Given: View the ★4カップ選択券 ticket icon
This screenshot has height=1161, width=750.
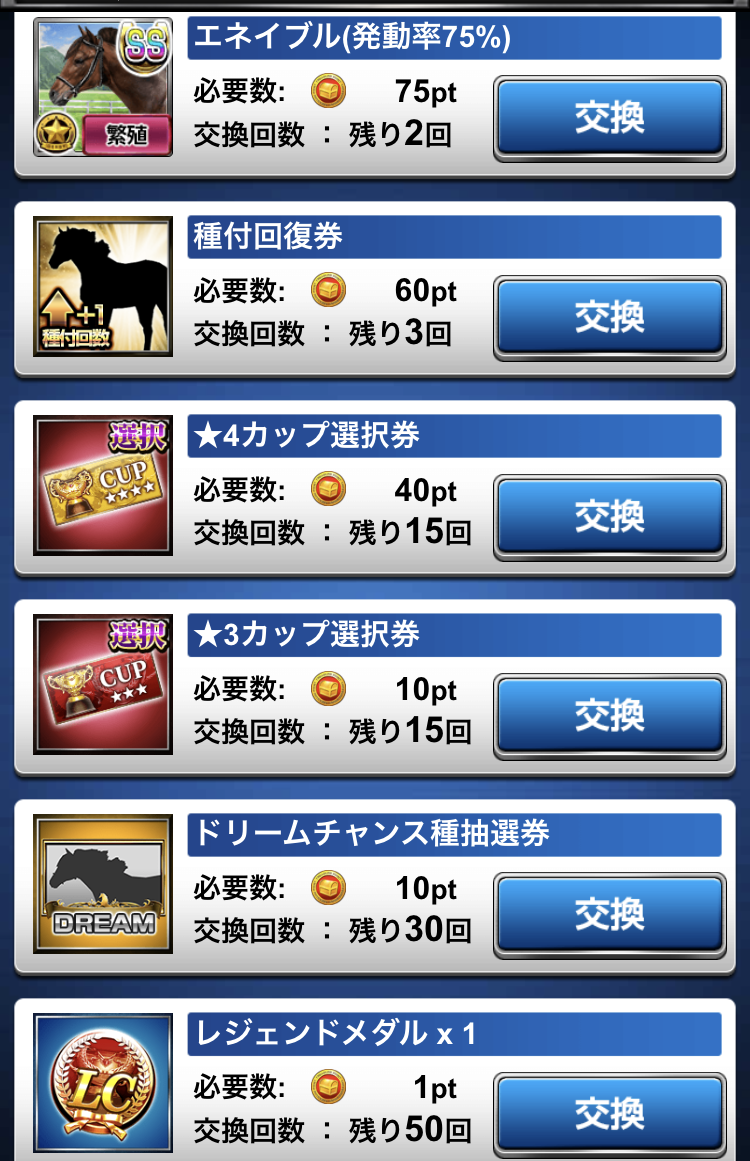Looking at the screenshot, I should pyautogui.click(x=103, y=485).
